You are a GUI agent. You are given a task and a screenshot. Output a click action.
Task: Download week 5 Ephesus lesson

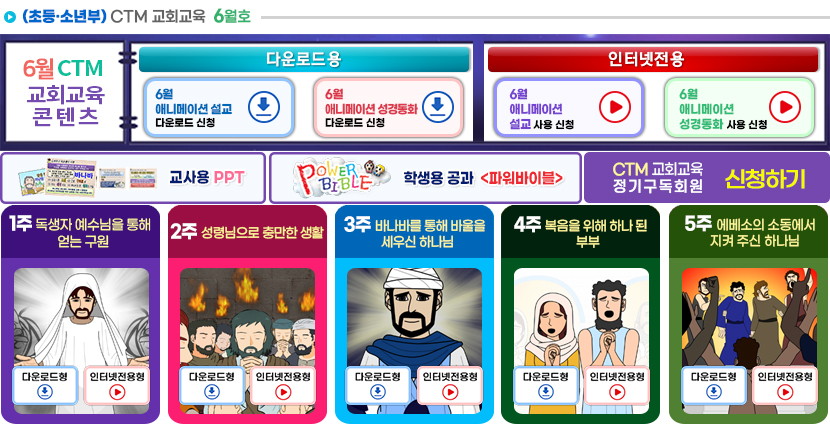pyautogui.click(x=713, y=384)
